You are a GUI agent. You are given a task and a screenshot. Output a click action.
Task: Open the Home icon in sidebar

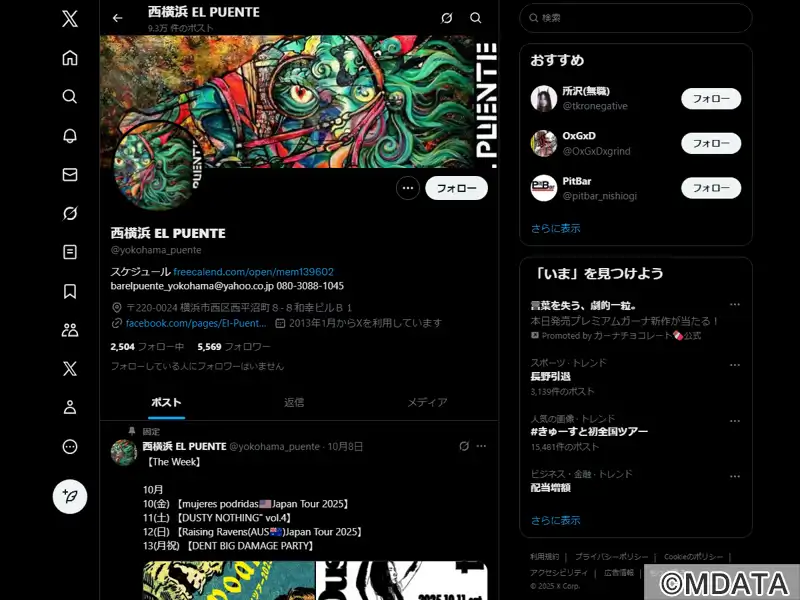click(x=70, y=58)
